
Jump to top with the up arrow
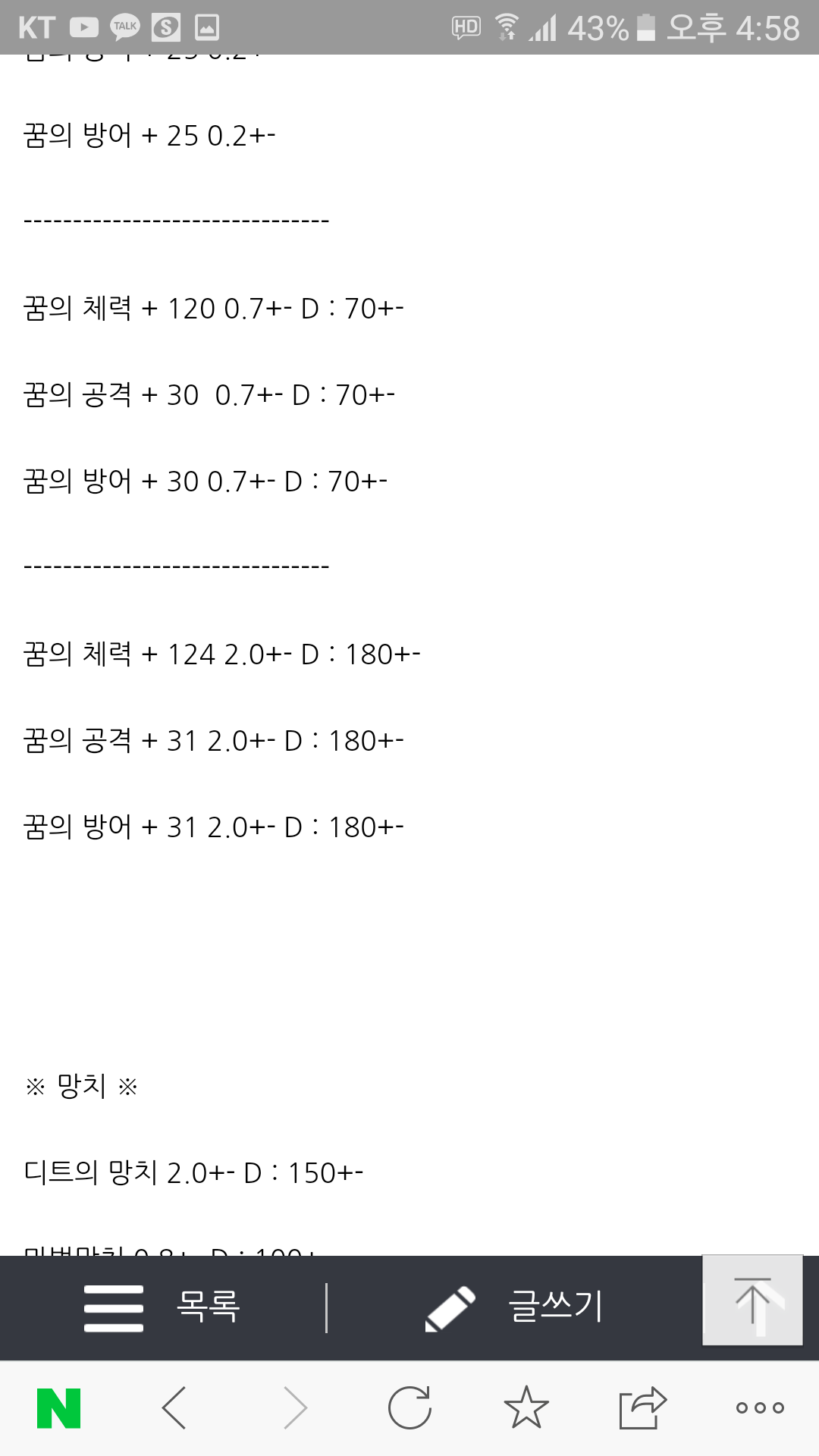[752, 1300]
